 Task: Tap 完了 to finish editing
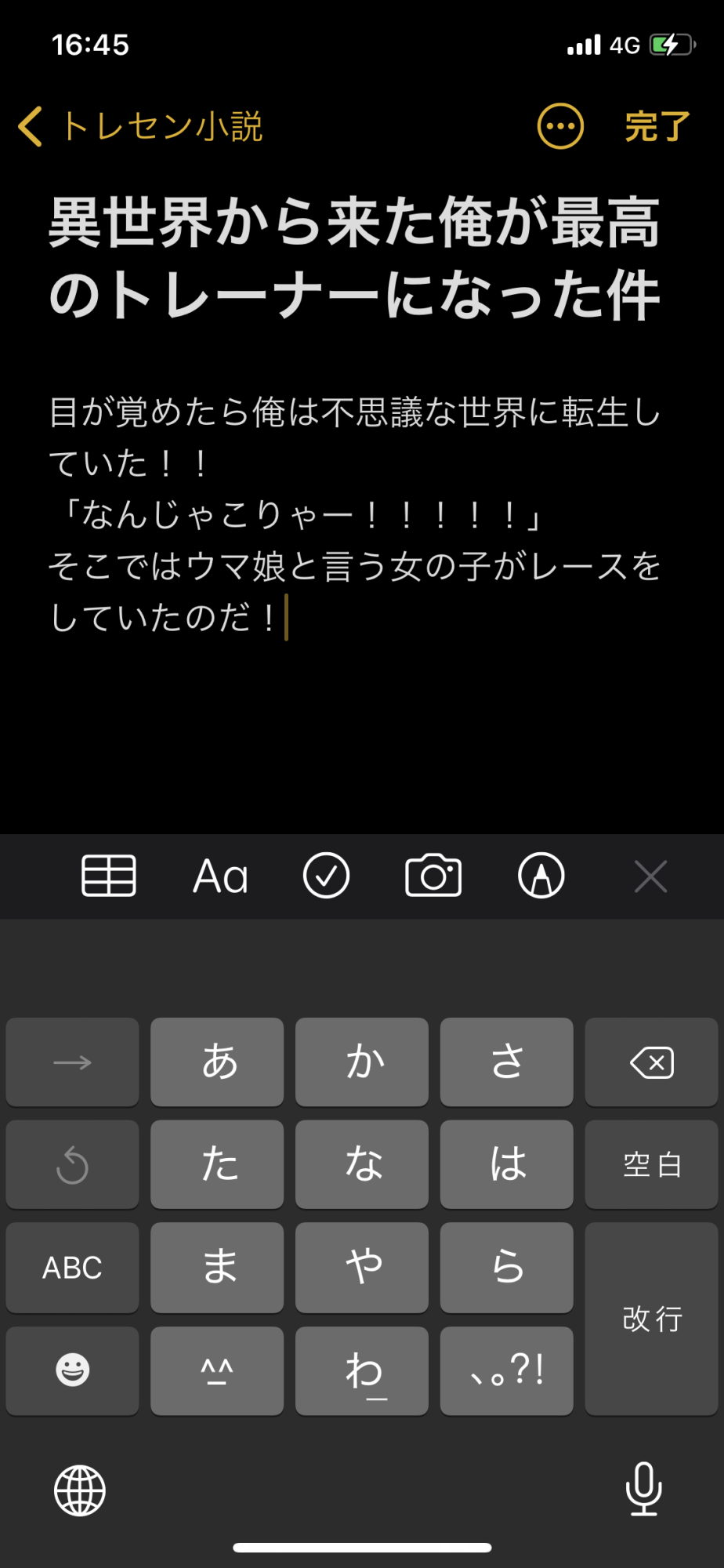click(x=657, y=126)
